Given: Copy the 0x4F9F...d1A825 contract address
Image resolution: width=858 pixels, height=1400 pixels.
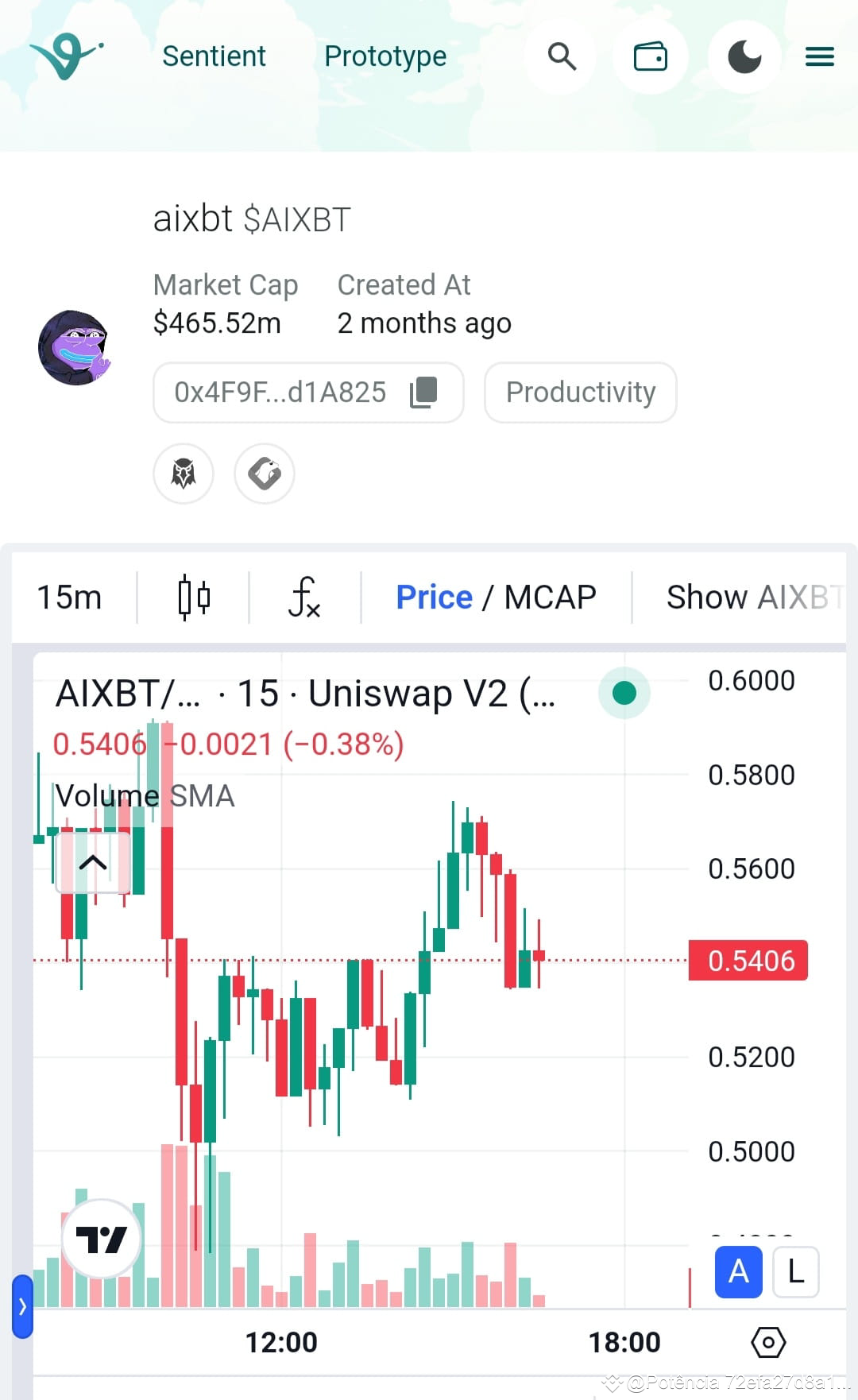Looking at the screenshot, I should 424,391.
